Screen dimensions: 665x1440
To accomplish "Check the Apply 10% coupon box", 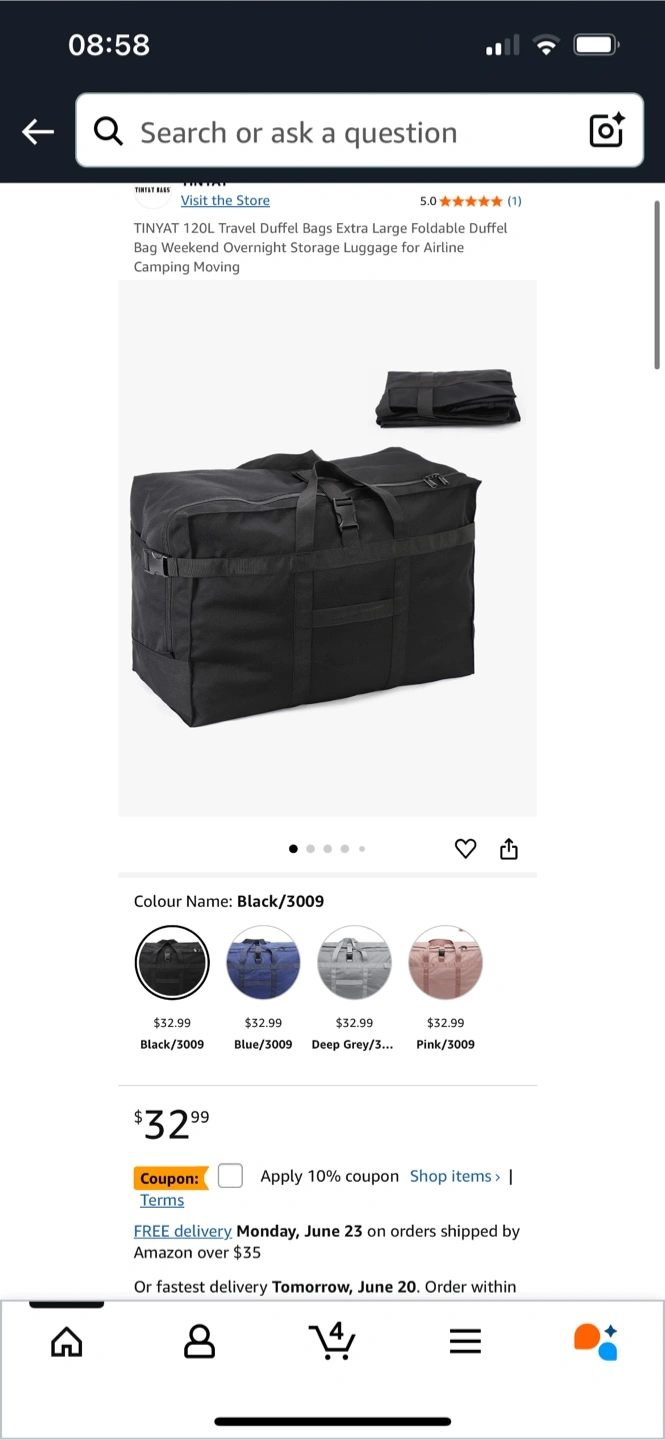I will [230, 1176].
